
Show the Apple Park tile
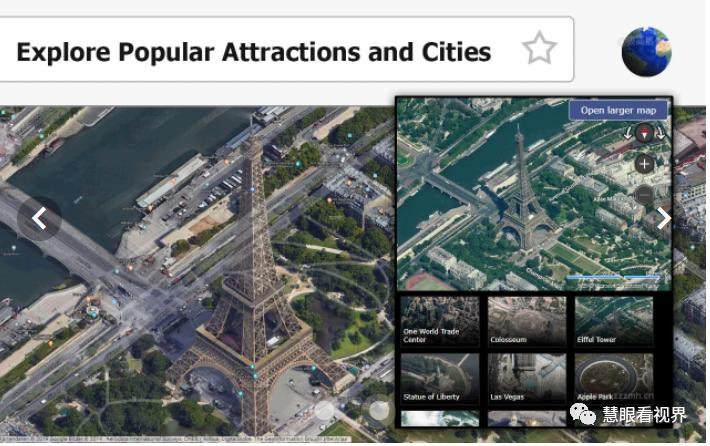coord(613,378)
